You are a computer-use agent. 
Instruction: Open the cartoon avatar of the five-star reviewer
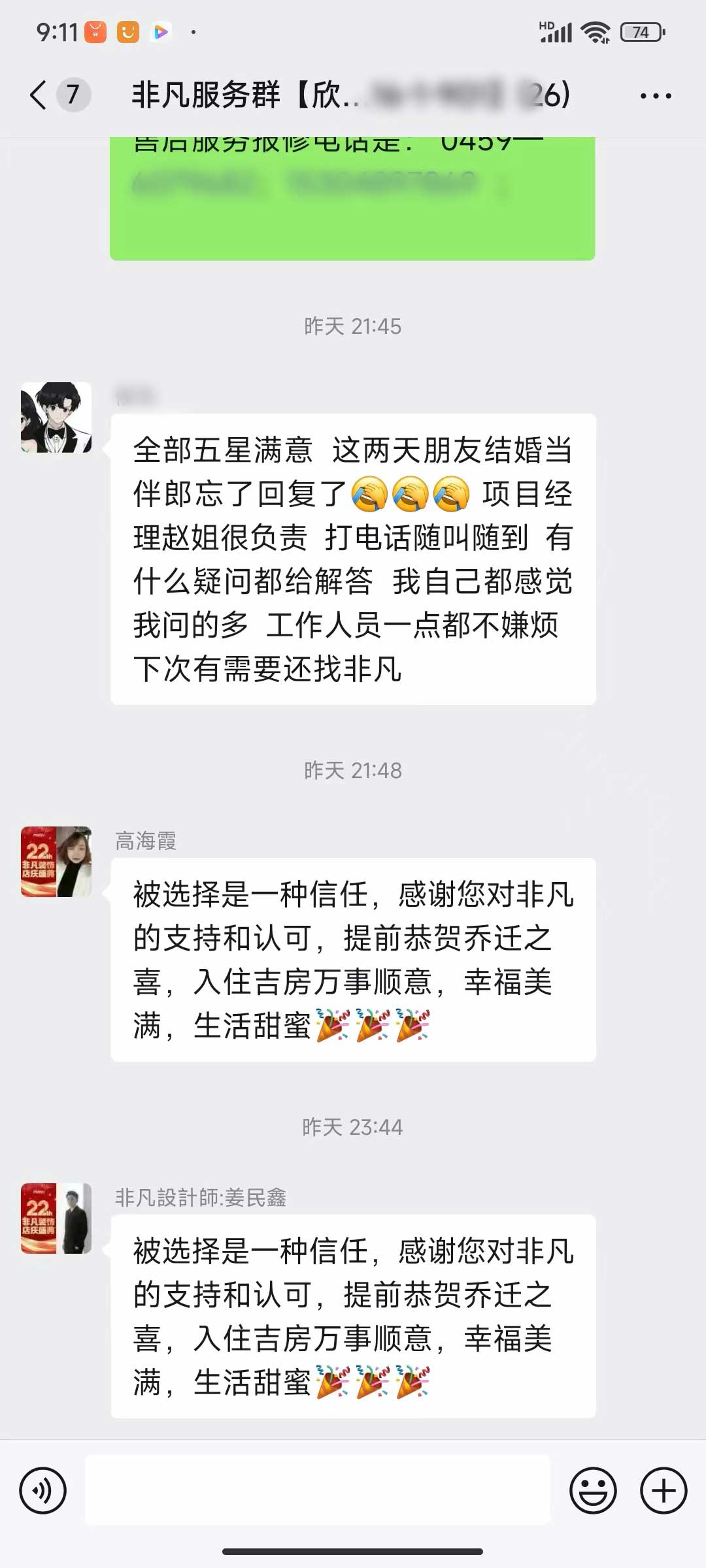point(56,417)
